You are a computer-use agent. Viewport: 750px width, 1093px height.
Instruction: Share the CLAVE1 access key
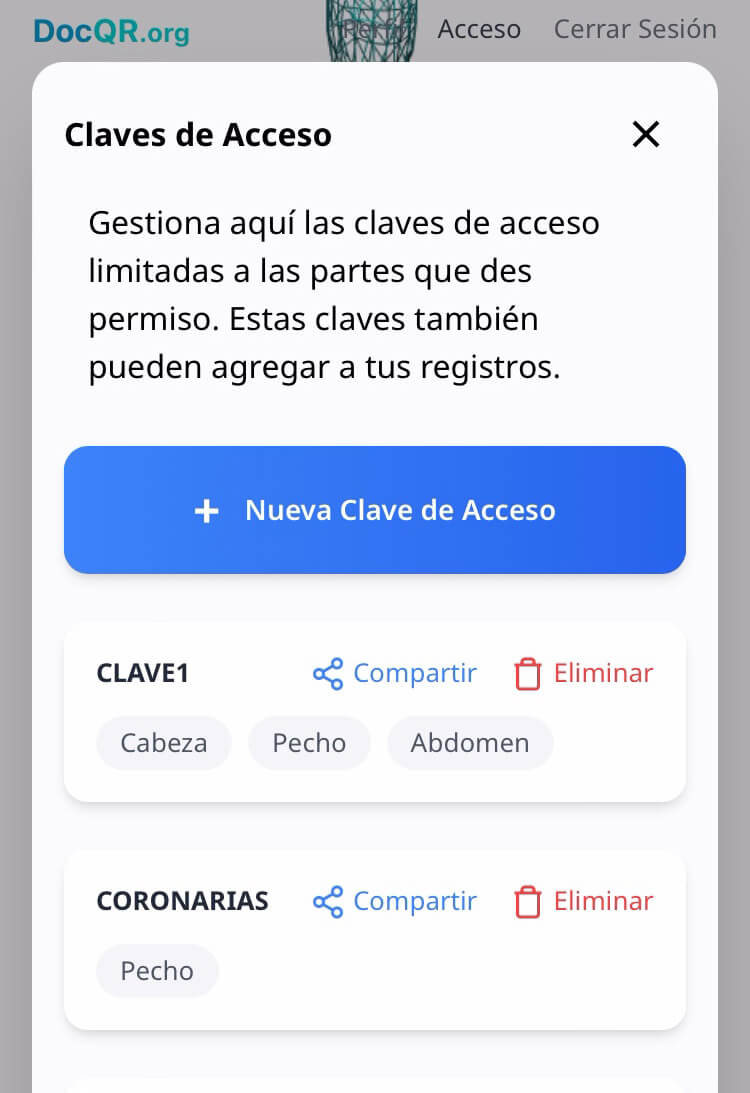click(x=395, y=673)
